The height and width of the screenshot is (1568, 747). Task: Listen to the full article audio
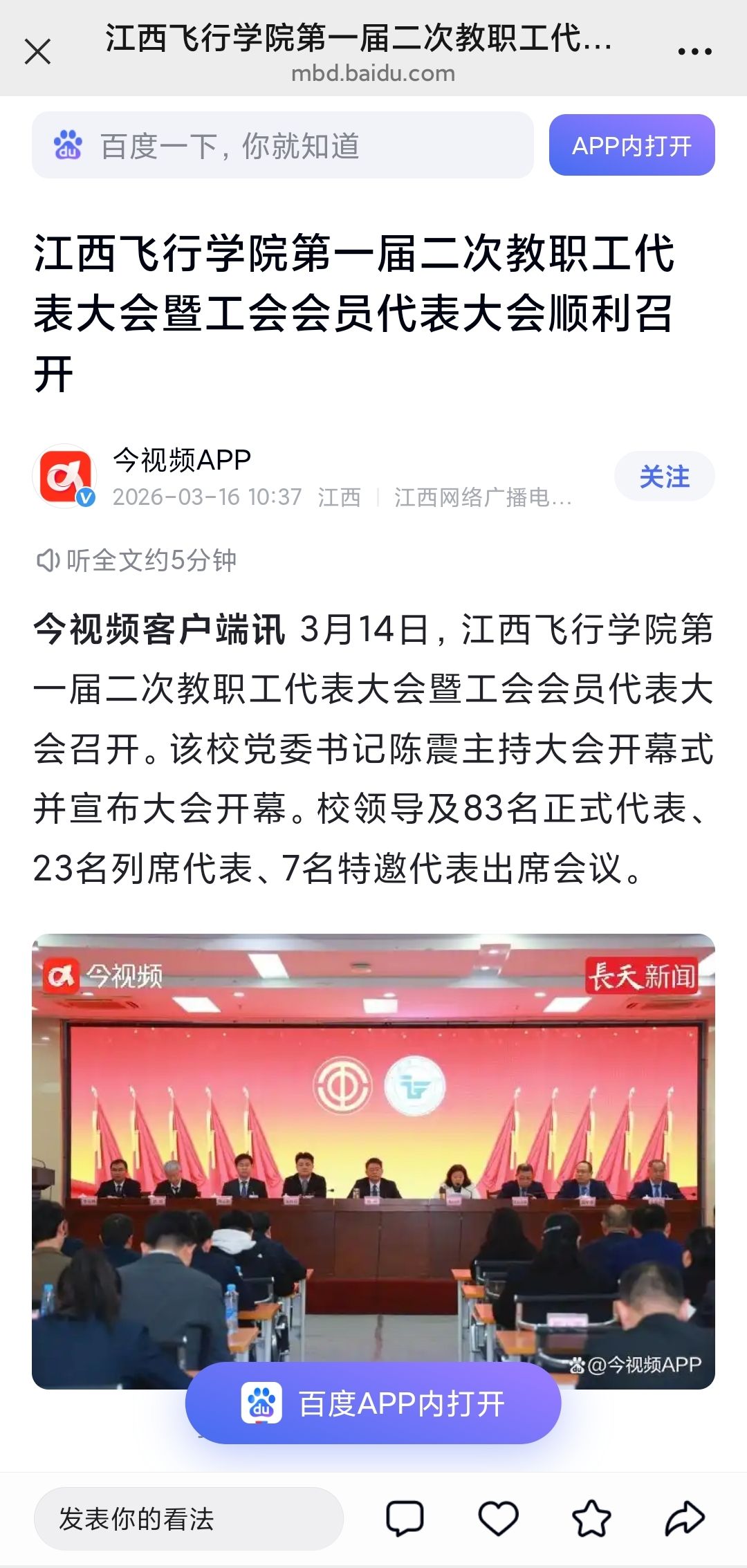137,560
